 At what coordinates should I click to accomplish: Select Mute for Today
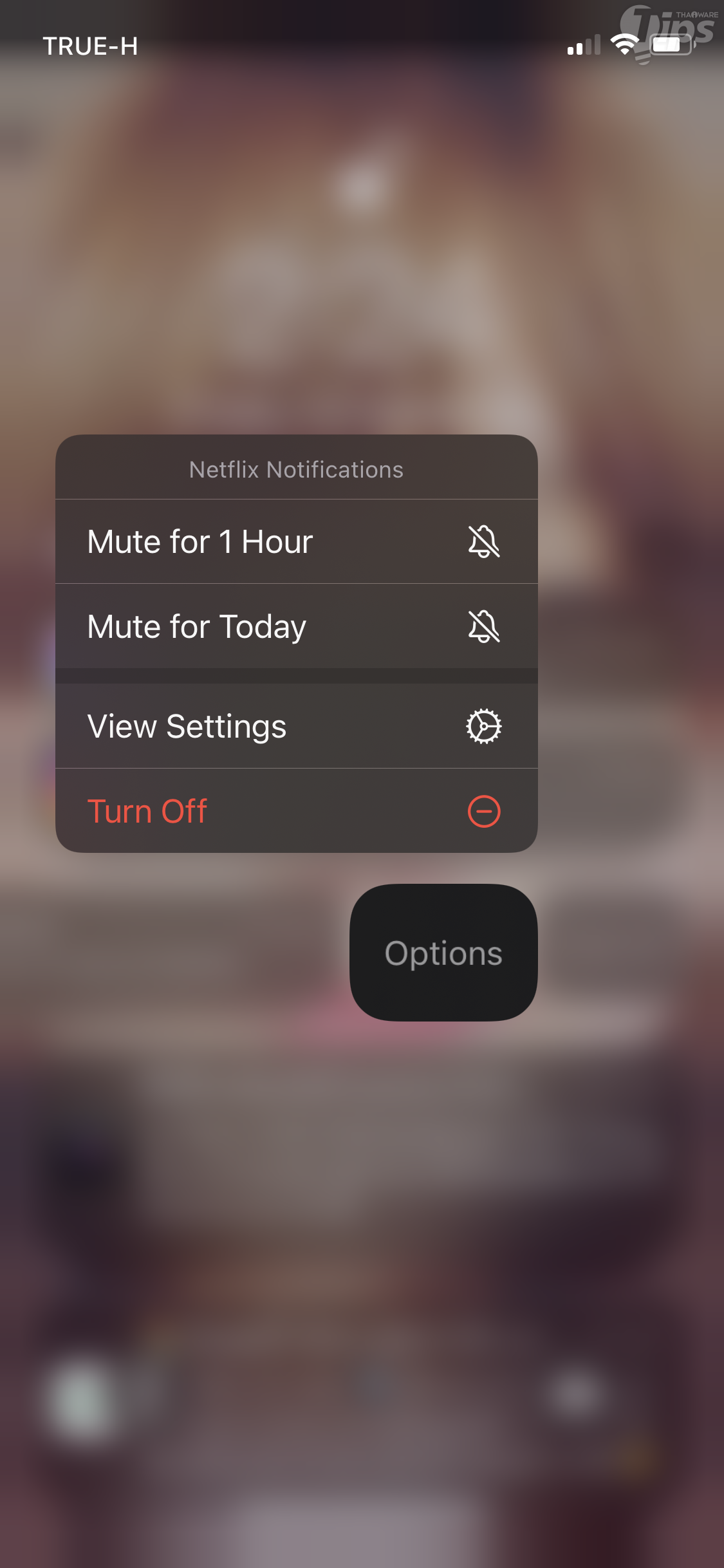[296, 626]
